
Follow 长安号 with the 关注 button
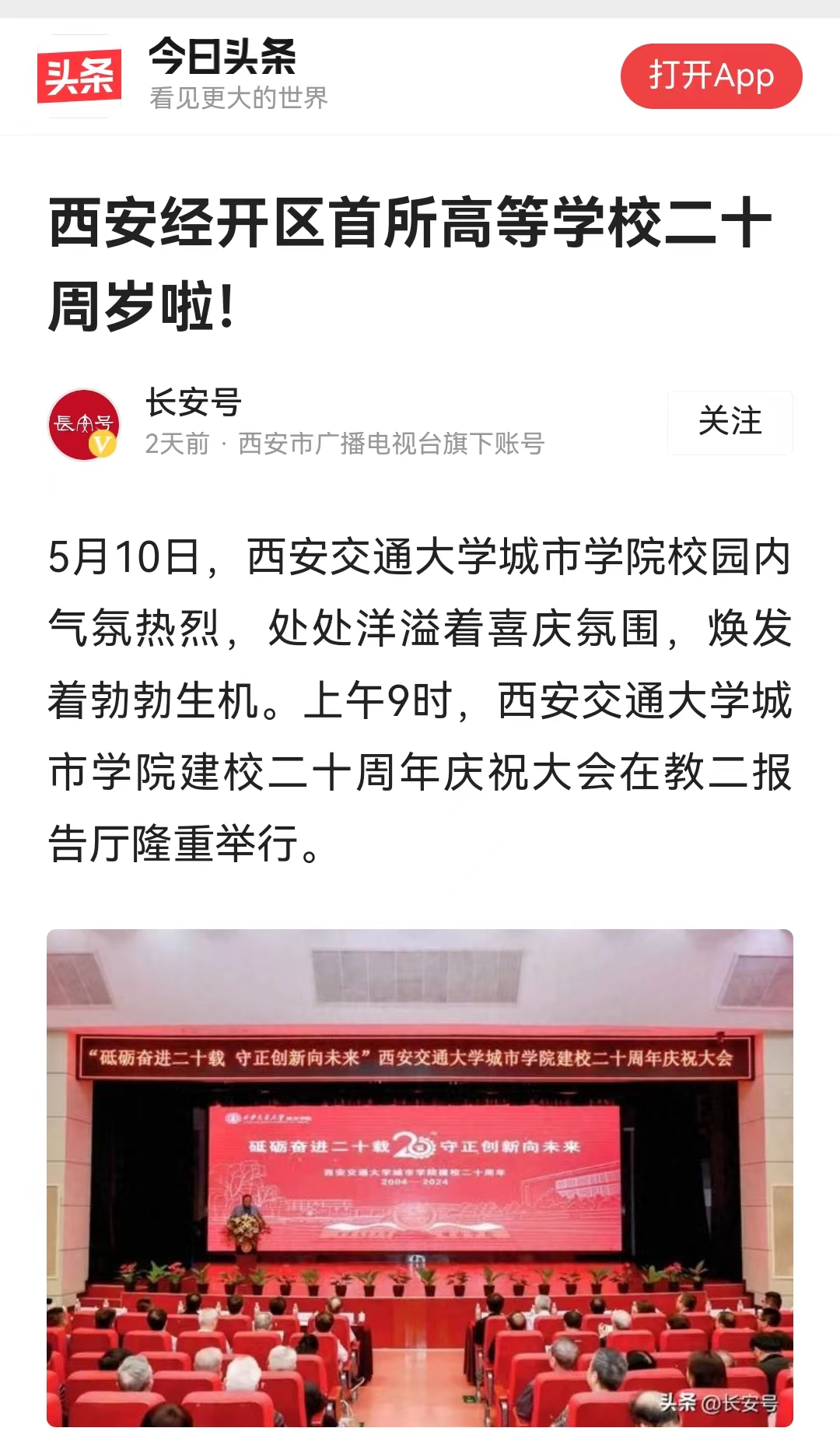point(730,423)
